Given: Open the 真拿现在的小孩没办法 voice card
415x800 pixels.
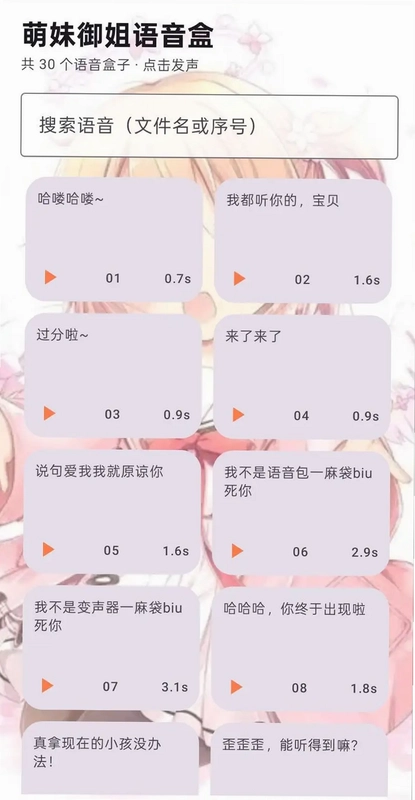Looking at the screenshot, I should (110, 759).
